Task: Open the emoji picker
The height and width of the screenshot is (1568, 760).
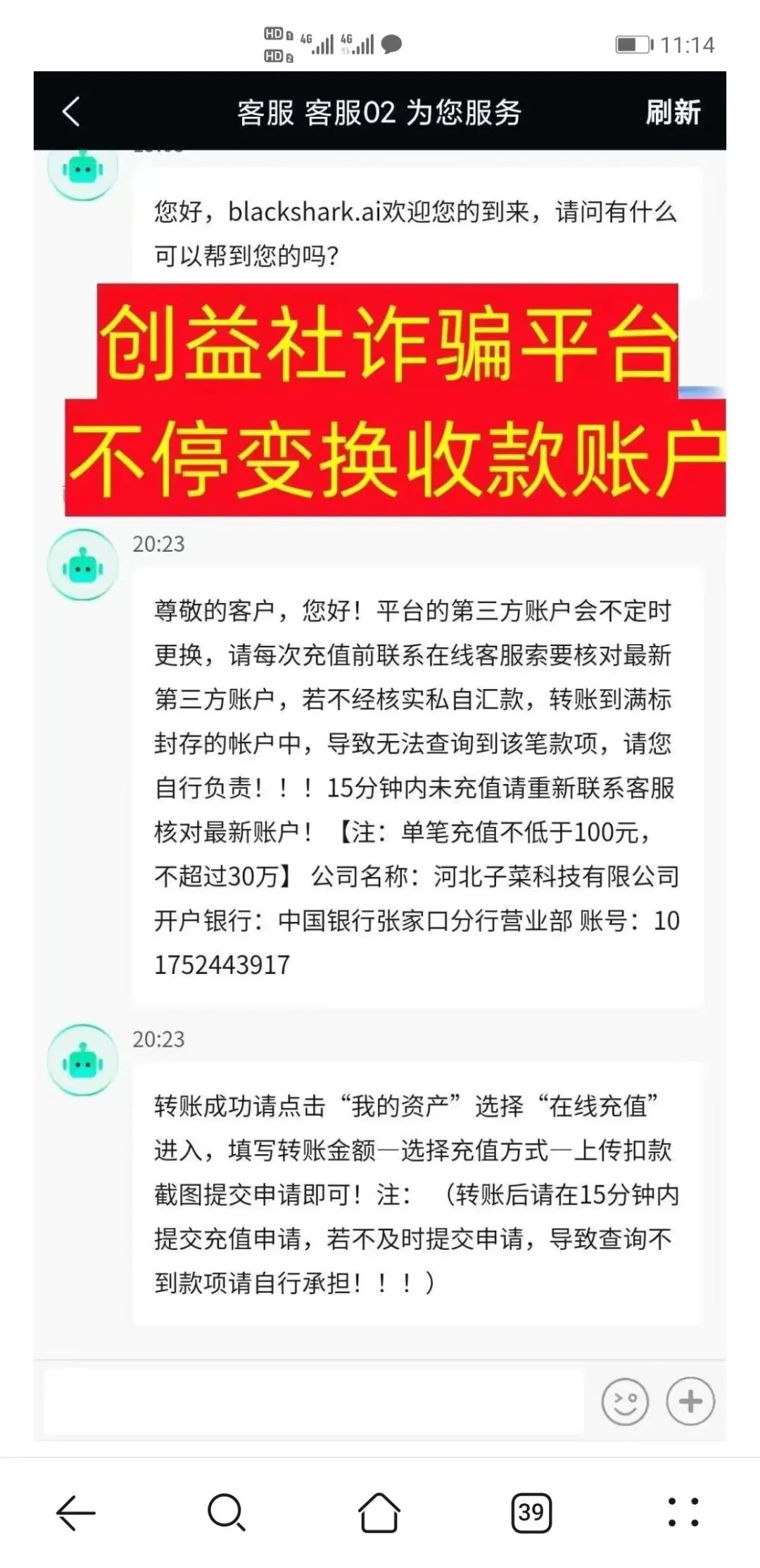Action: pos(624,1401)
